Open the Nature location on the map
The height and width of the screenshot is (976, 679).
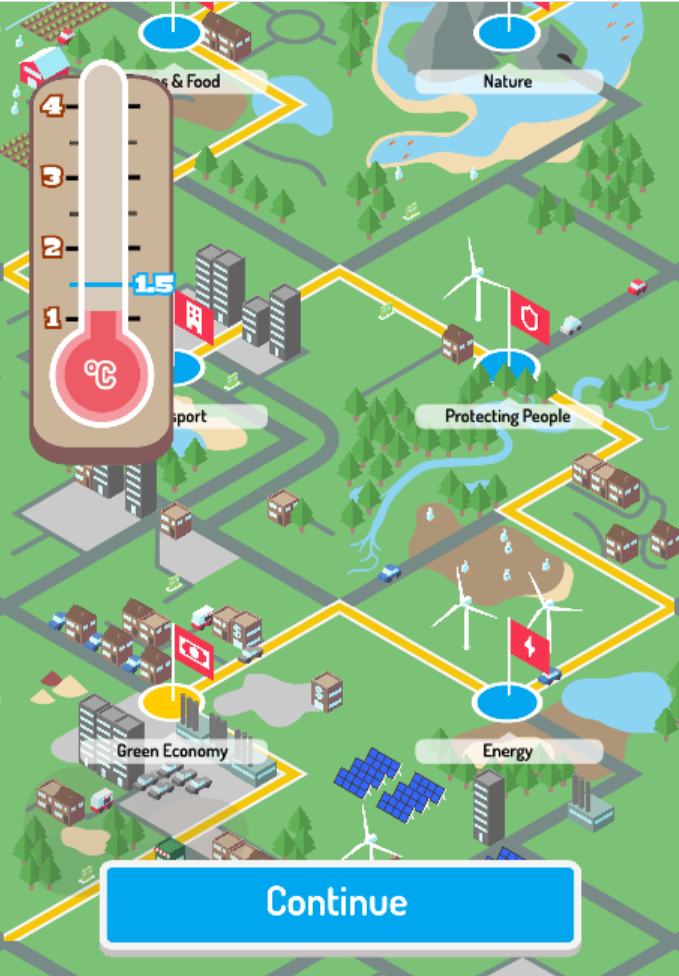(508, 34)
